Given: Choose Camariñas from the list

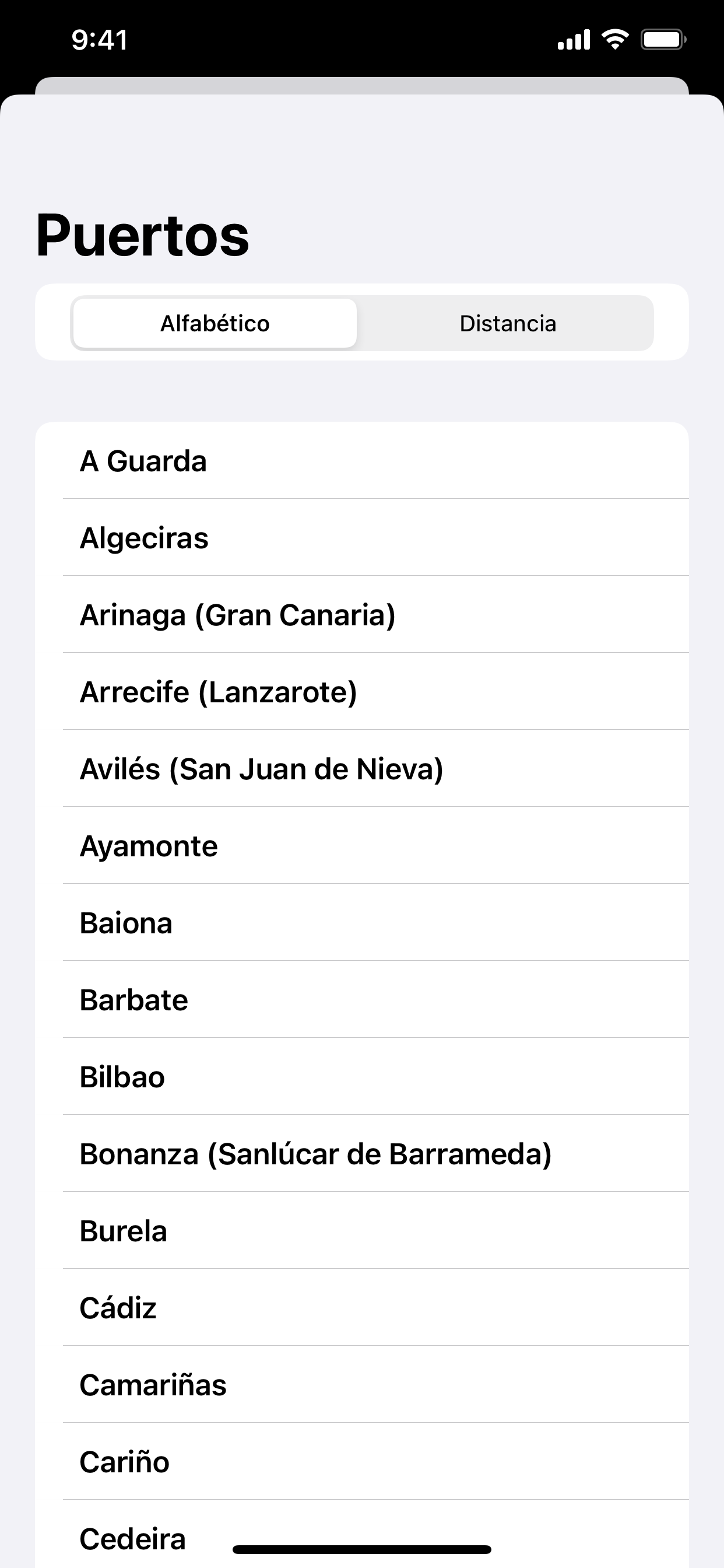Looking at the screenshot, I should [x=362, y=1384].
